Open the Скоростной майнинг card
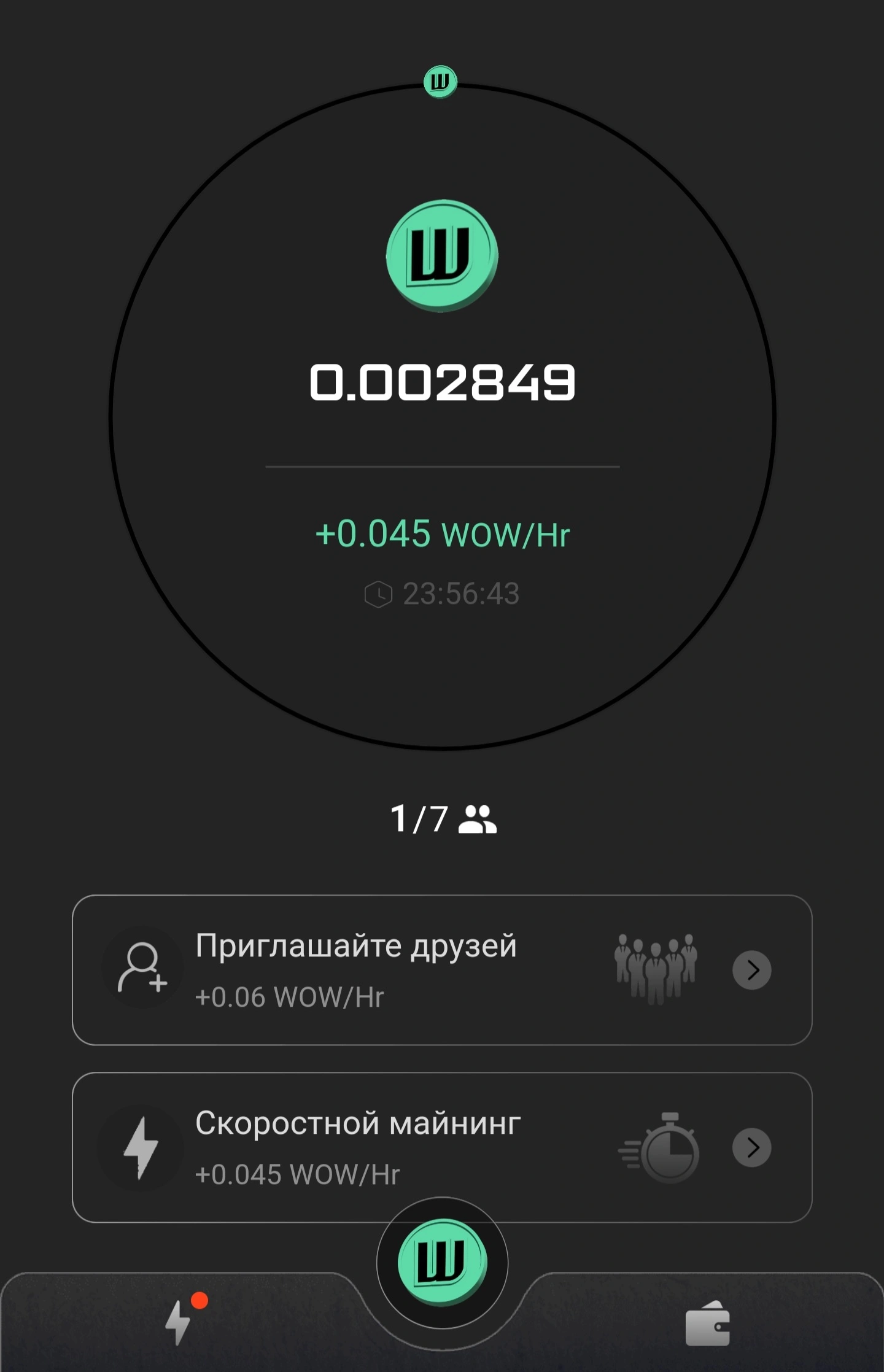This screenshot has width=884, height=1372. pos(442,1147)
